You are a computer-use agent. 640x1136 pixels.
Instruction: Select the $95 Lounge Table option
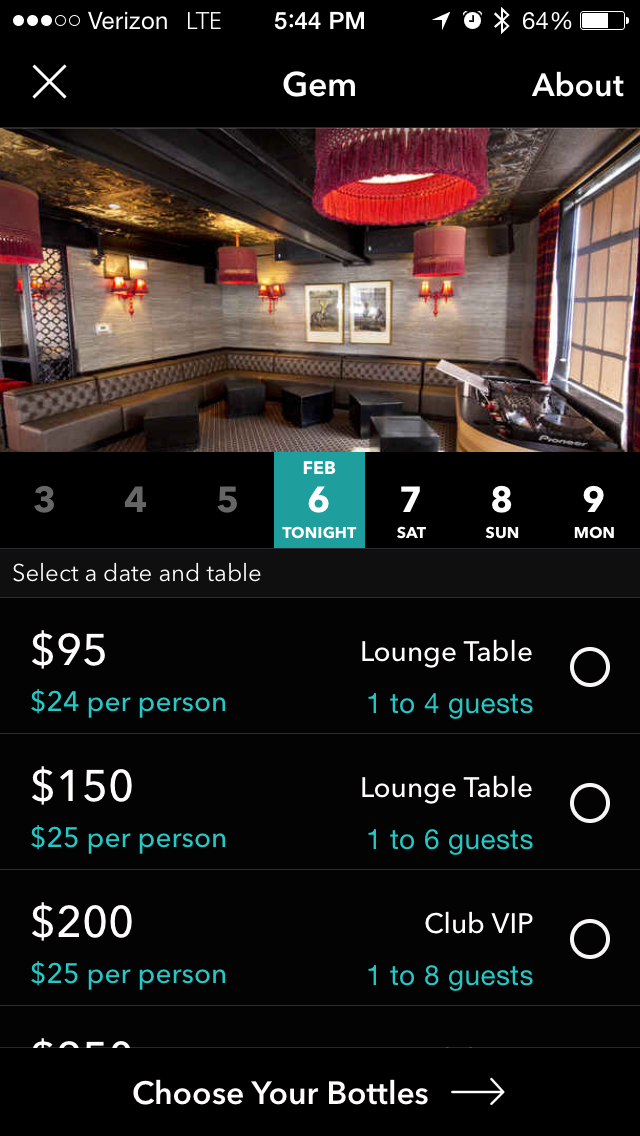click(589, 667)
